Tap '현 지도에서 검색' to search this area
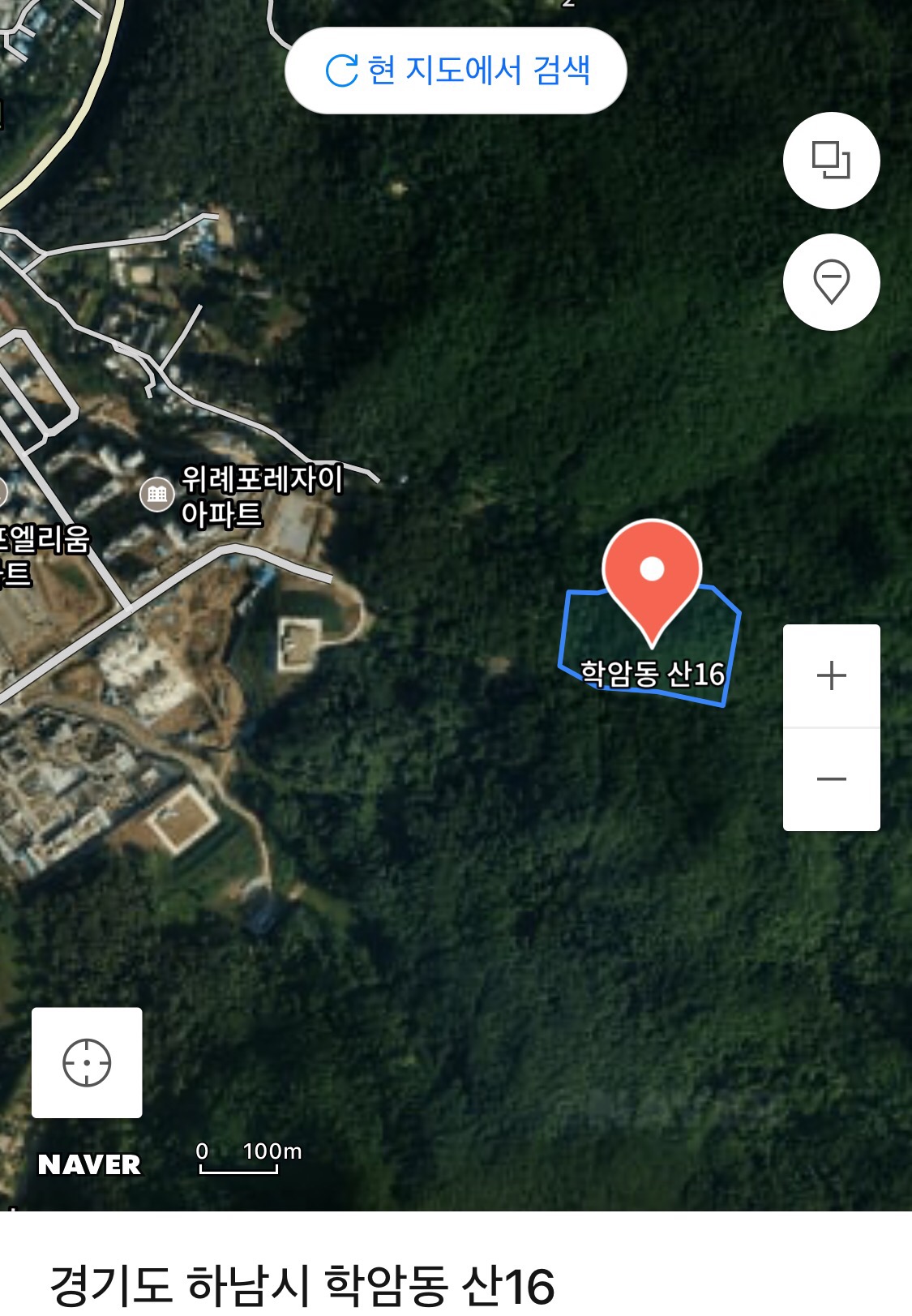912x1316 pixels. pyautogui.click(x=456, y=71)
